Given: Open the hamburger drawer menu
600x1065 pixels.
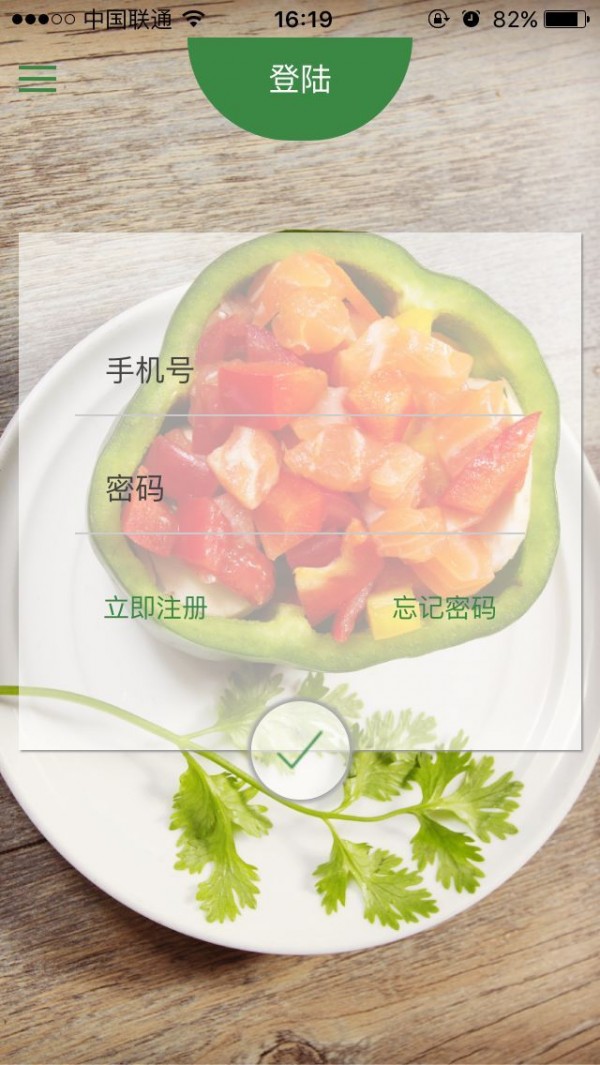Looking at the screenshot, I should coord(37,79).
